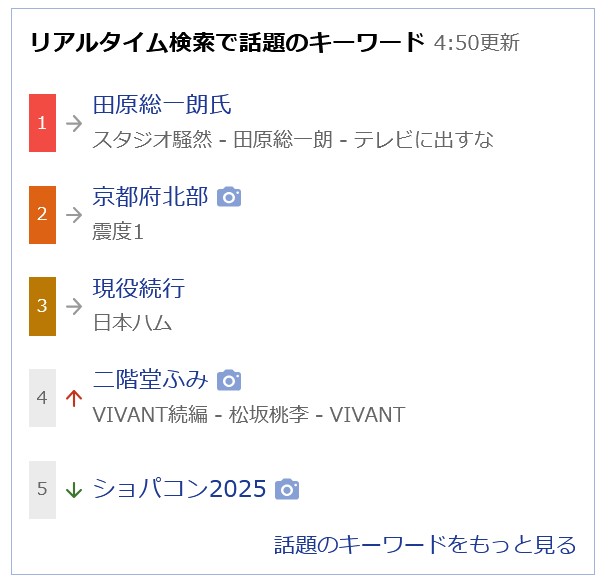View the 現役続行 trending topic
This screenshot has height=582, width=610.
[139, 289]
